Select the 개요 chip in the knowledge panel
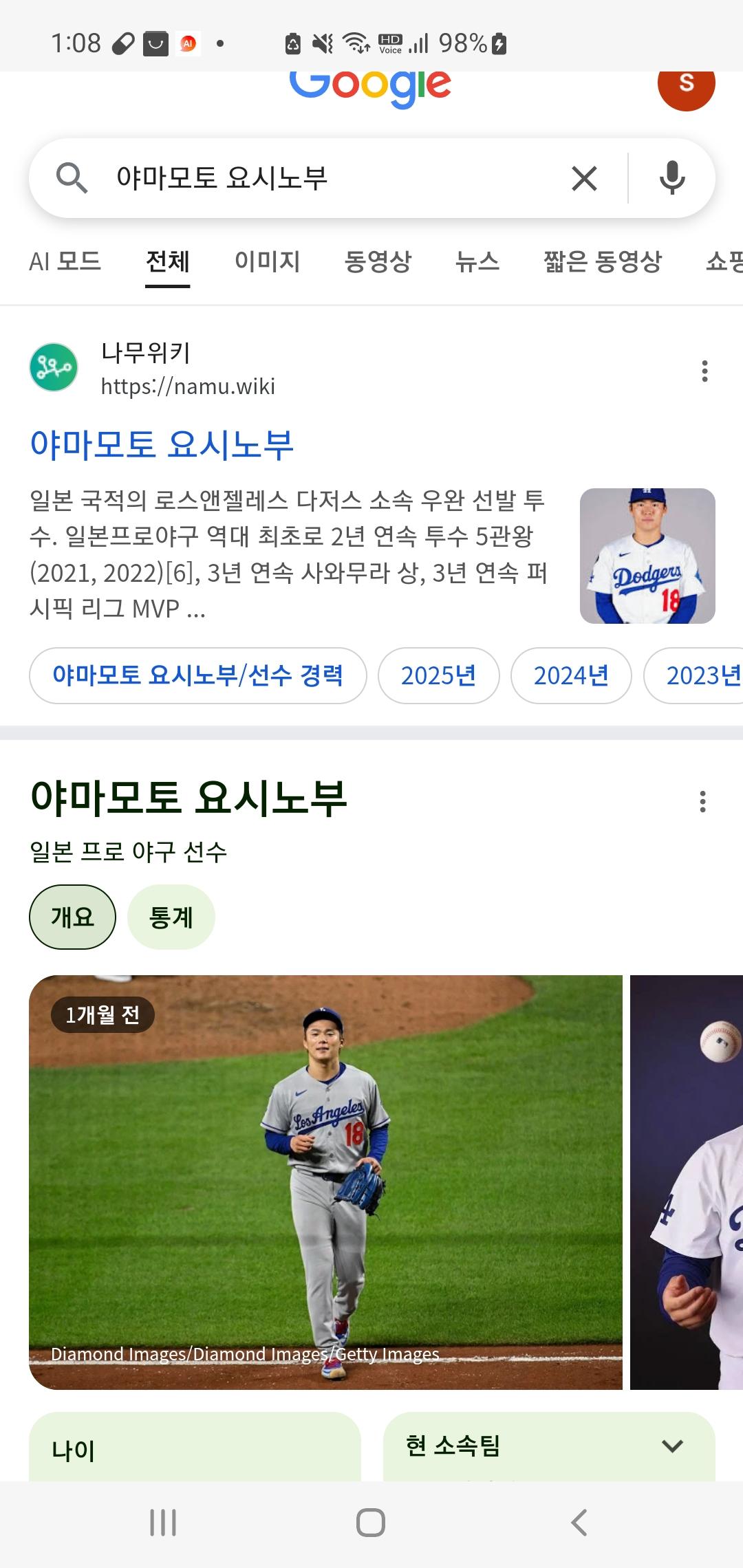743x1568 pixels. click(x=72, y=916)
